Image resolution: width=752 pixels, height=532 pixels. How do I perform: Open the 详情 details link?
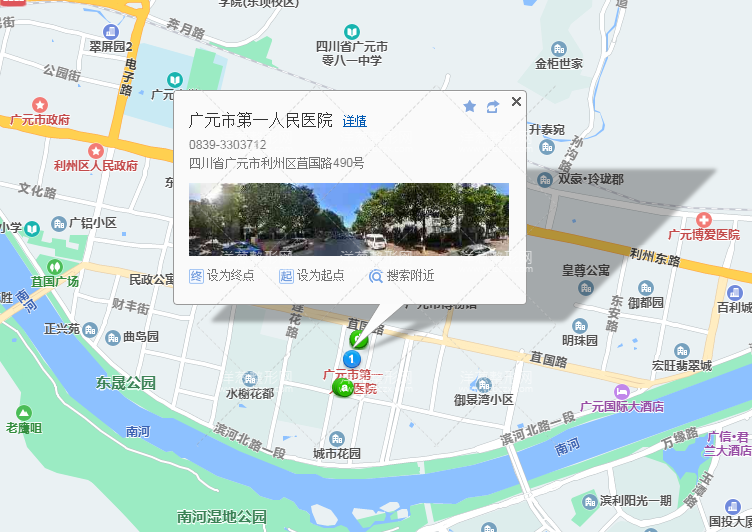(x=355, y=121)
